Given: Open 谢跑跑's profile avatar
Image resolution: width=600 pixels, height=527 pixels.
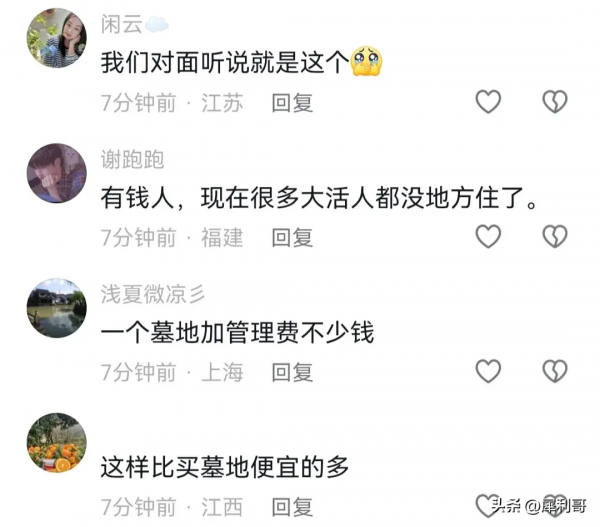Looking at the screenshot, I should tap(56, 173).
